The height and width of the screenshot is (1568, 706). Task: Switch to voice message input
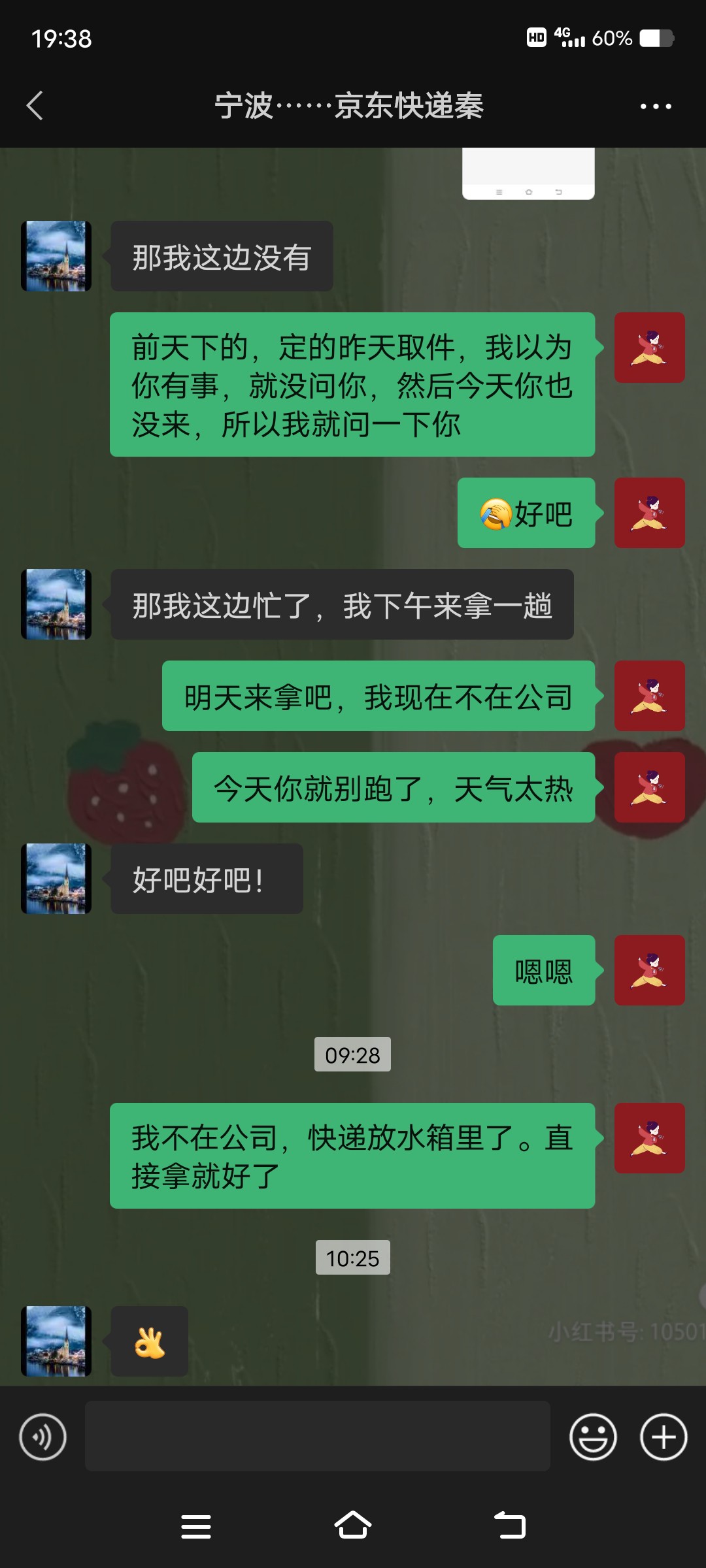coord(42,1437)
